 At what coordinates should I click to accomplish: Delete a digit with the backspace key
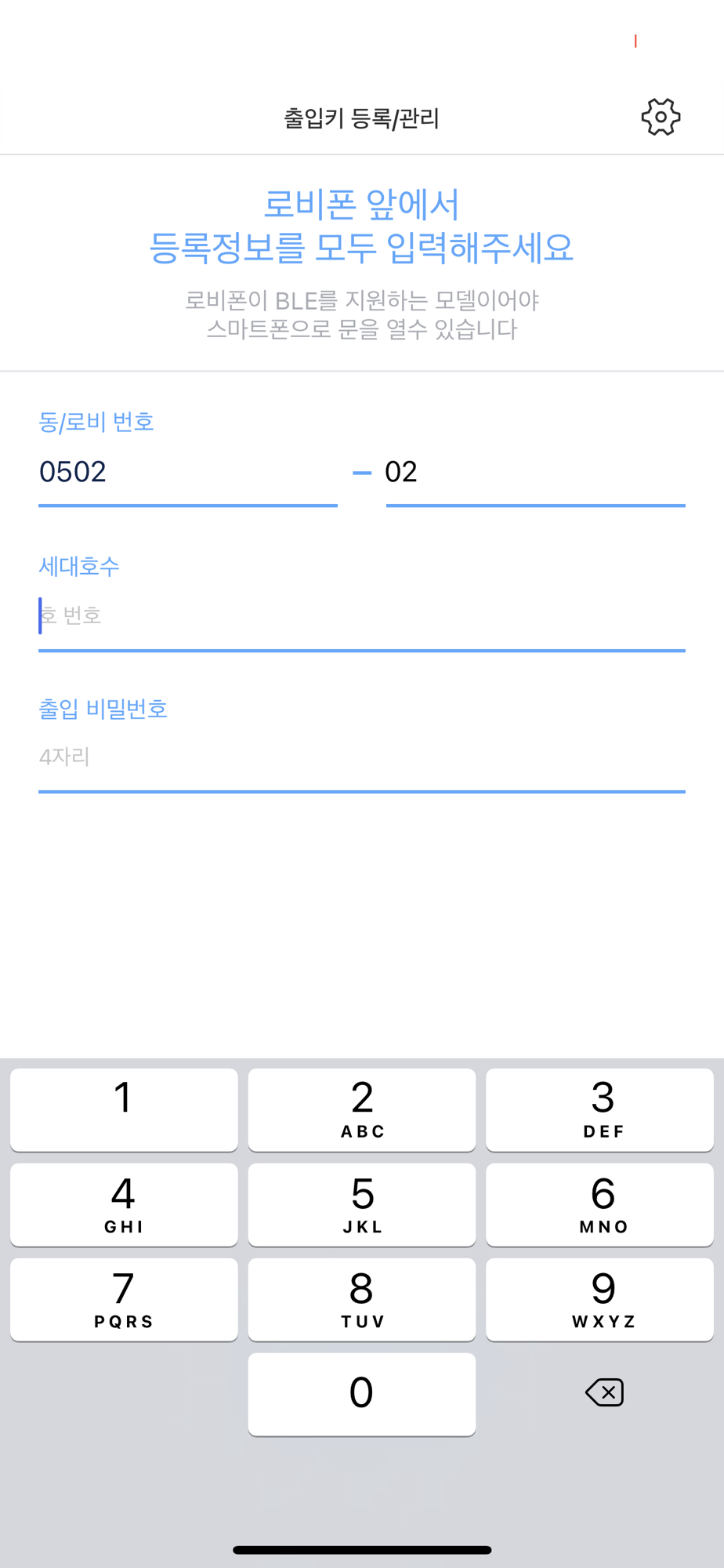click(604, 1393)
